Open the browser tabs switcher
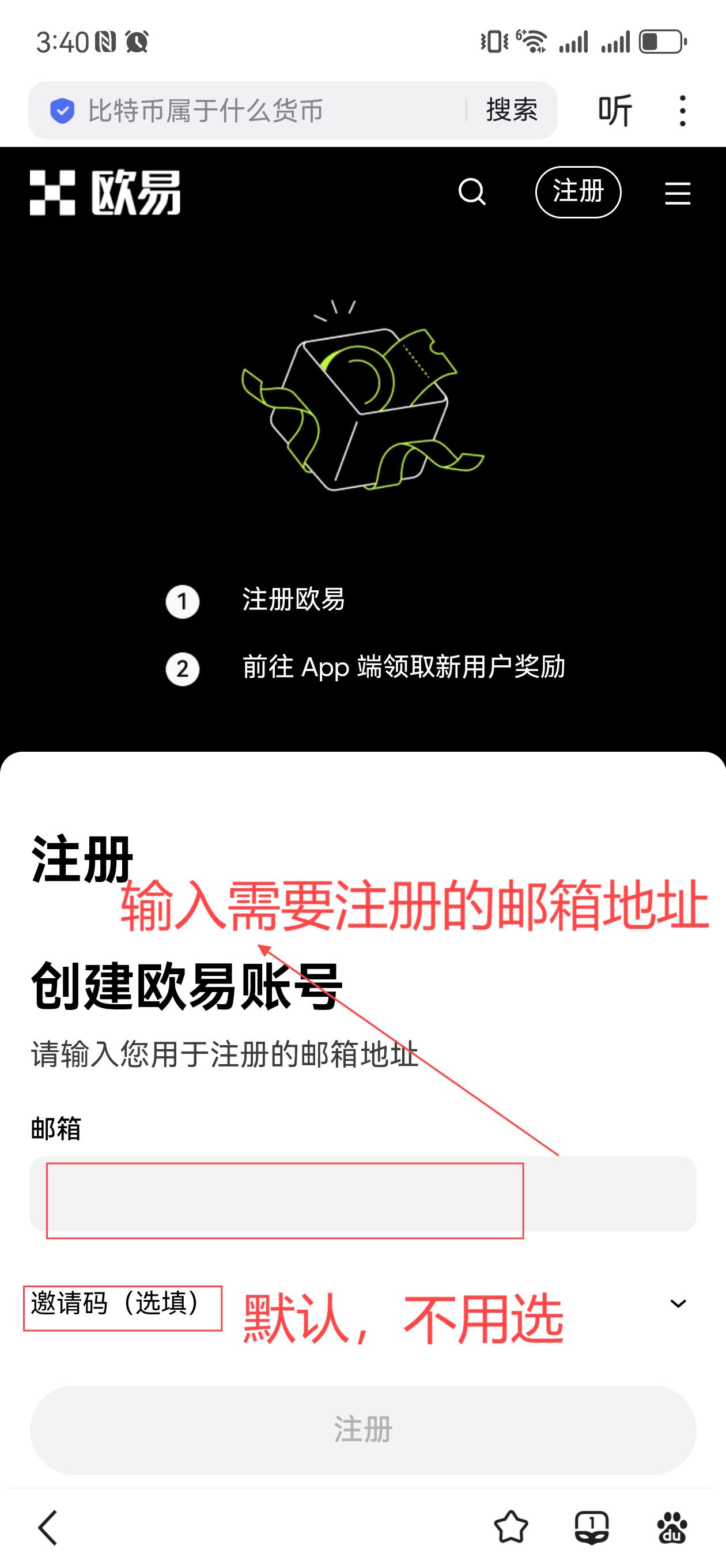 point(592,1527)
